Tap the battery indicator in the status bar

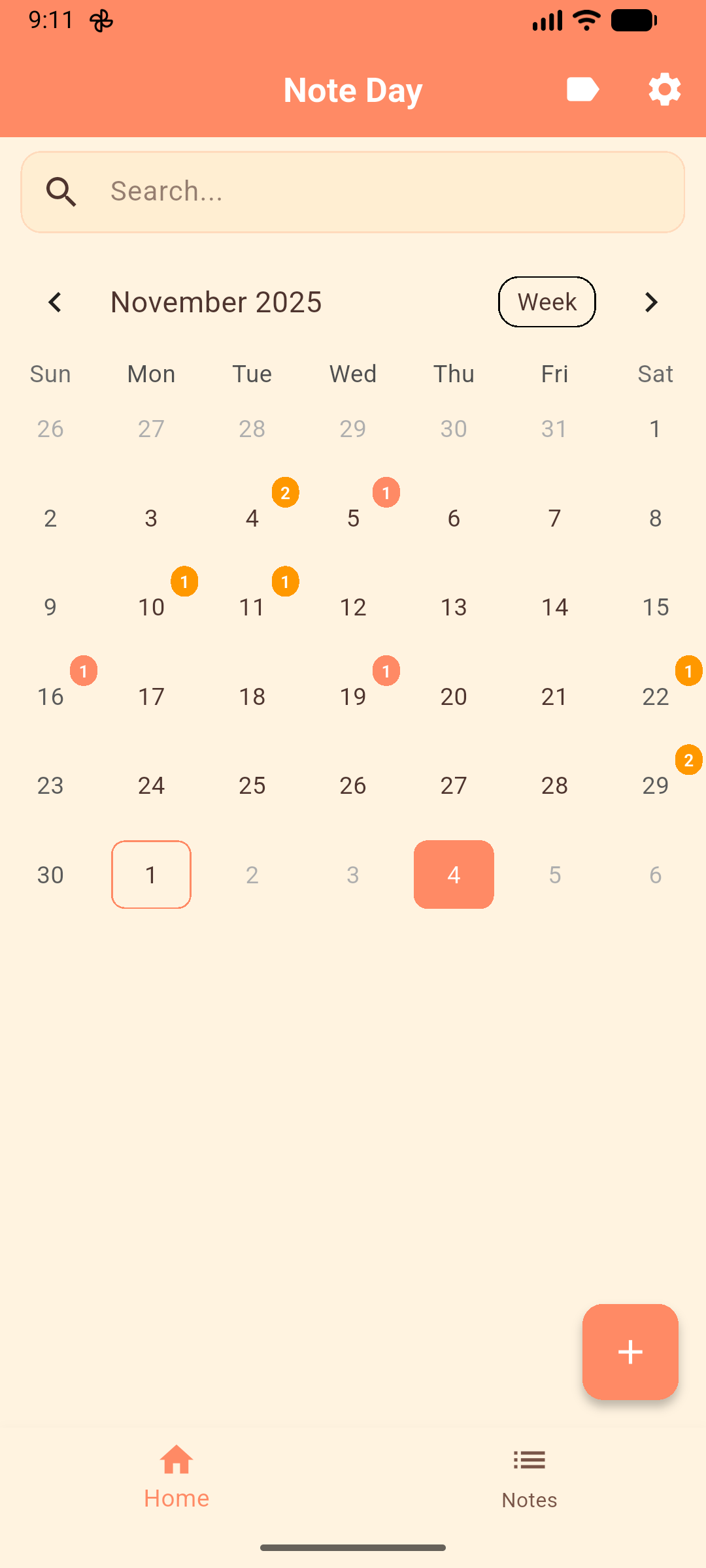pos(632,20)
